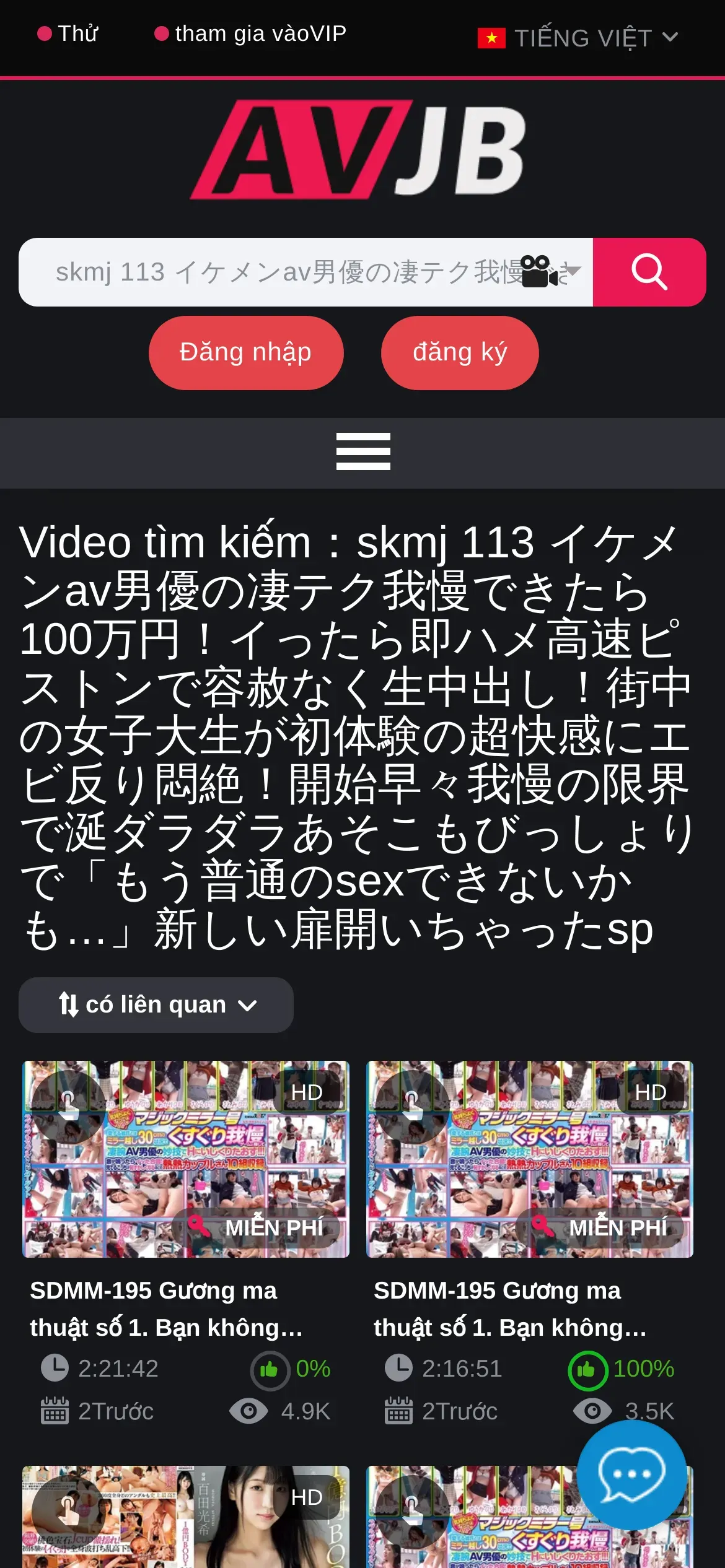Open the Tiếng Việt language dropdown
Screen dimensions: 725x1568
click(x=578, y=38)
